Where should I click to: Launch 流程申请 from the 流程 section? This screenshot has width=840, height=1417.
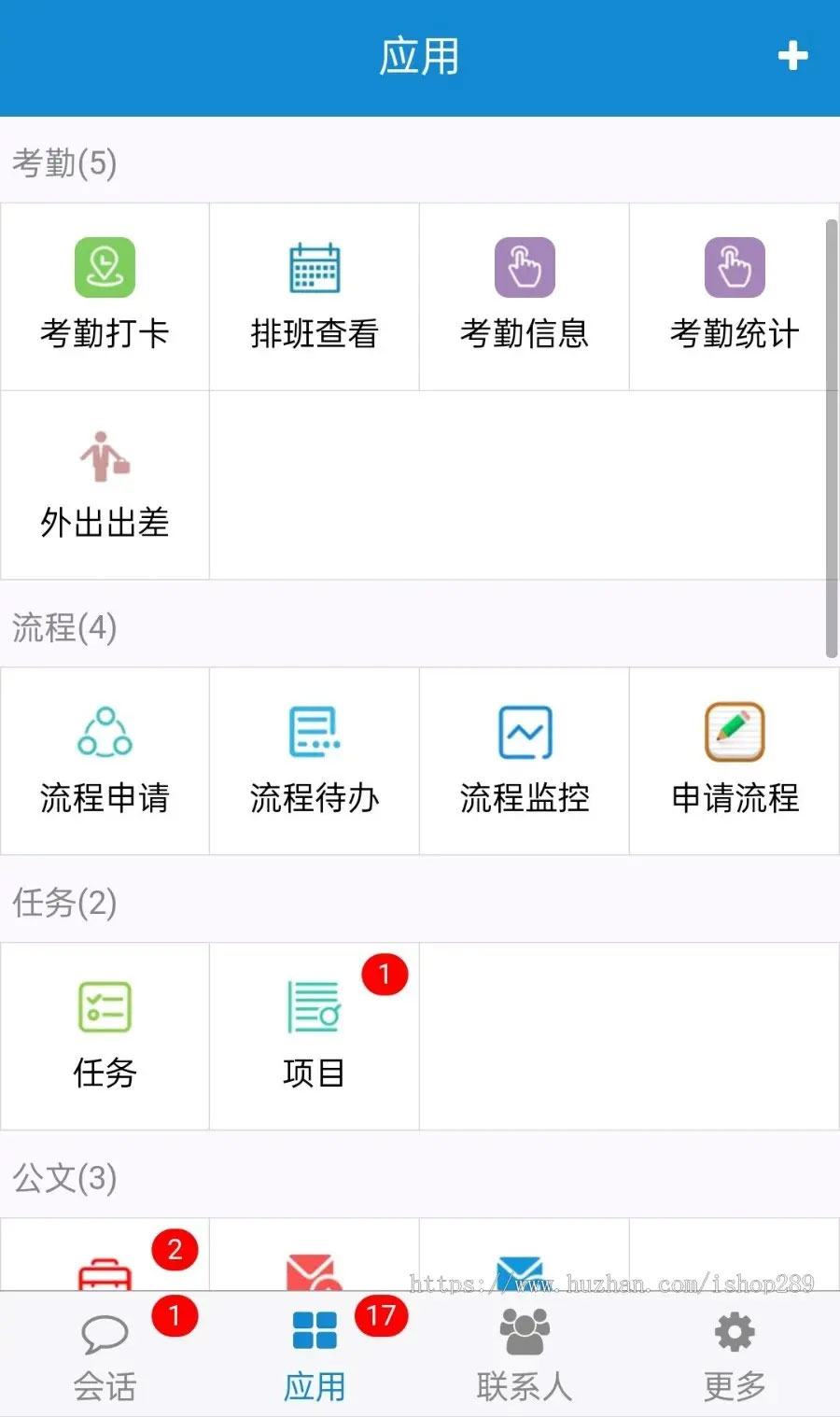pyautogui.click(x=105, y=761)
